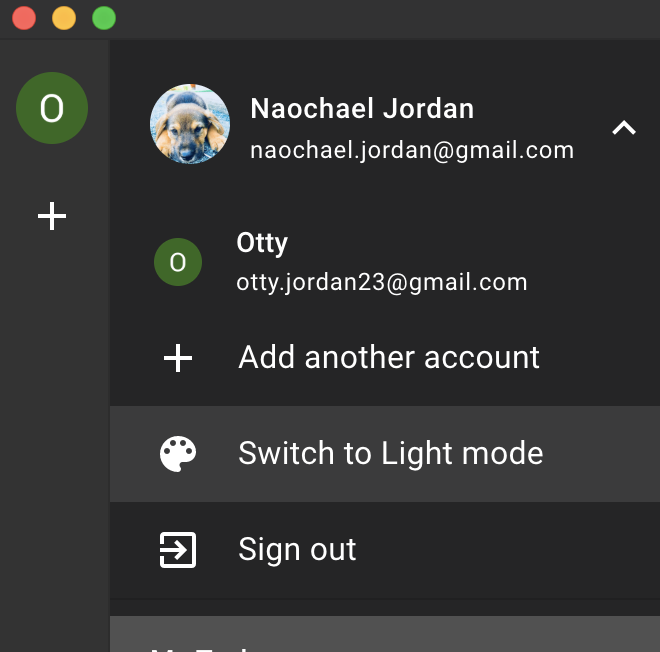Select the green O avatar in sidebar

(52, 108)
